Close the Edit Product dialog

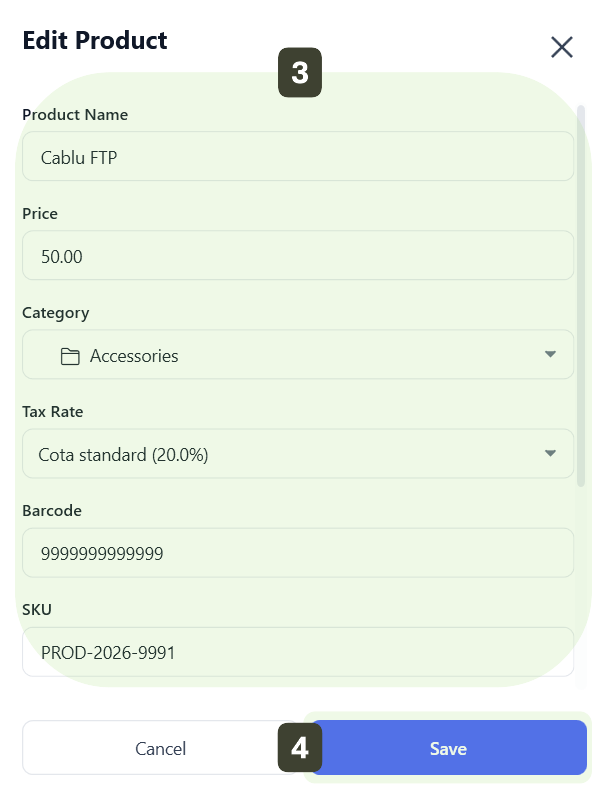(x=561, y=47)
